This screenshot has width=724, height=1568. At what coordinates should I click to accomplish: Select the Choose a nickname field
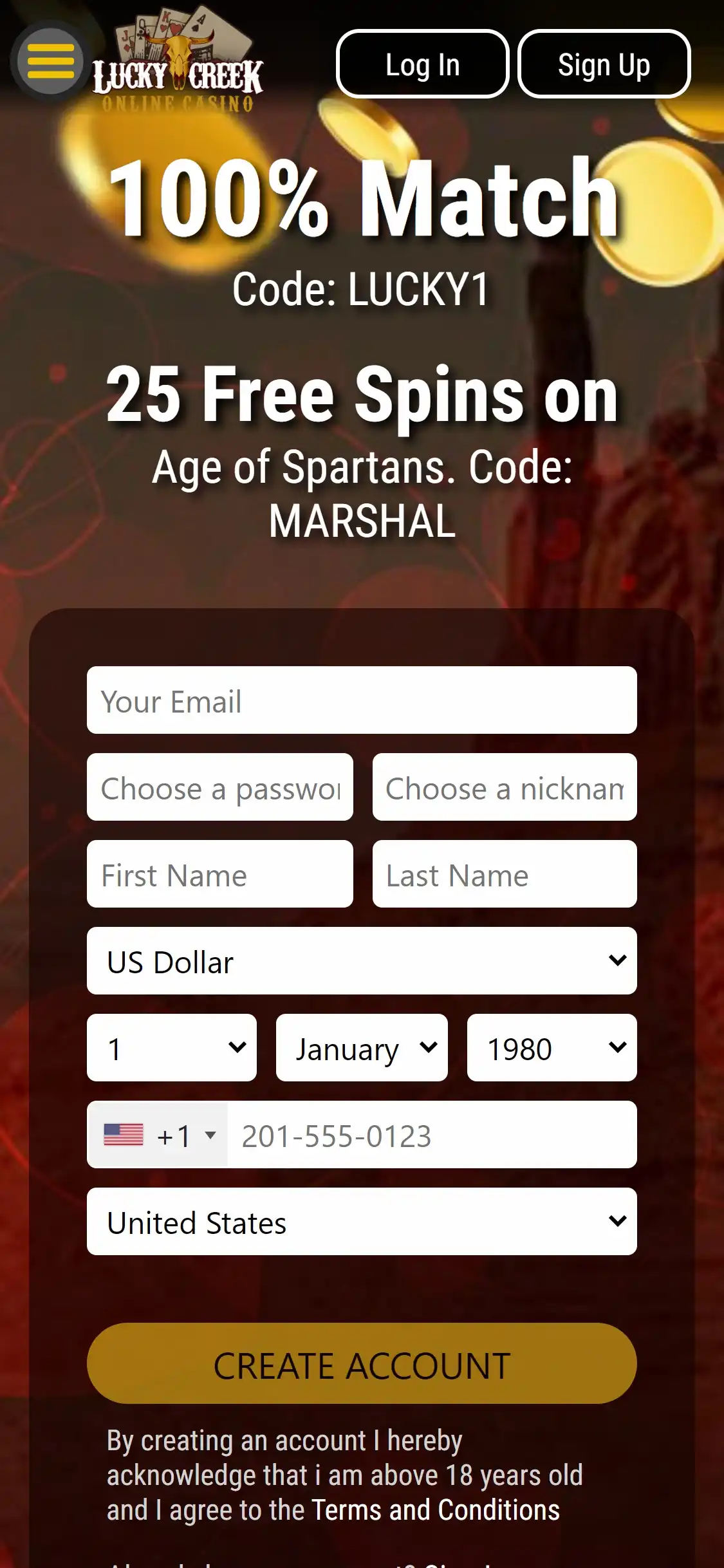(505, 787)
